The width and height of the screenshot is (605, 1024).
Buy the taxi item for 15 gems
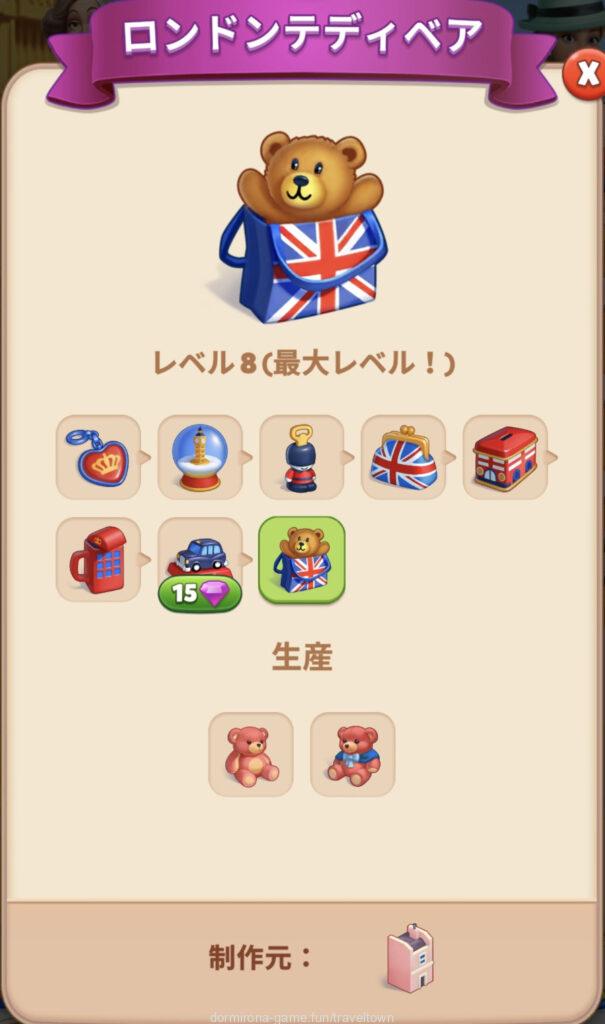click(x=200, y=592)
